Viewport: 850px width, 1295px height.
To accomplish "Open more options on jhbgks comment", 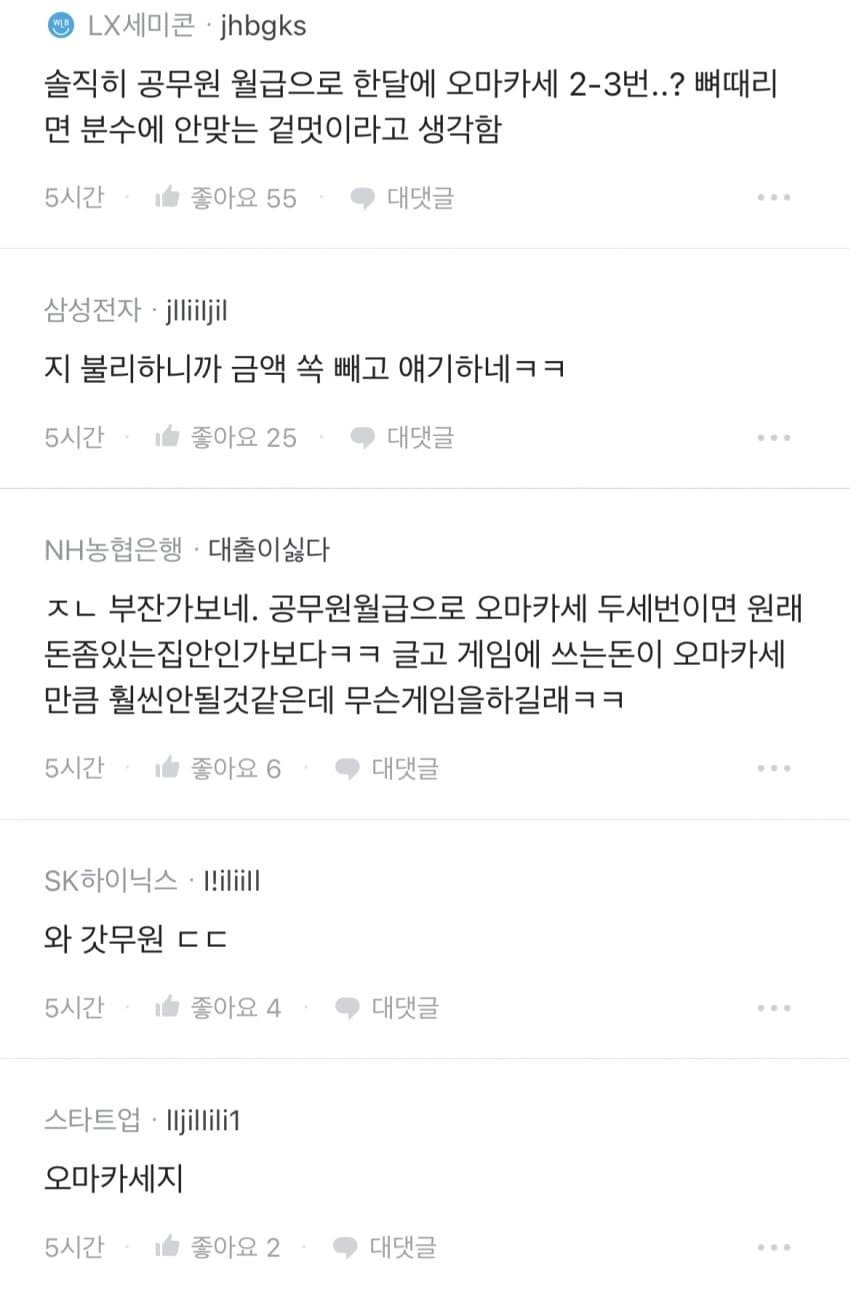I will click(774, 198).
